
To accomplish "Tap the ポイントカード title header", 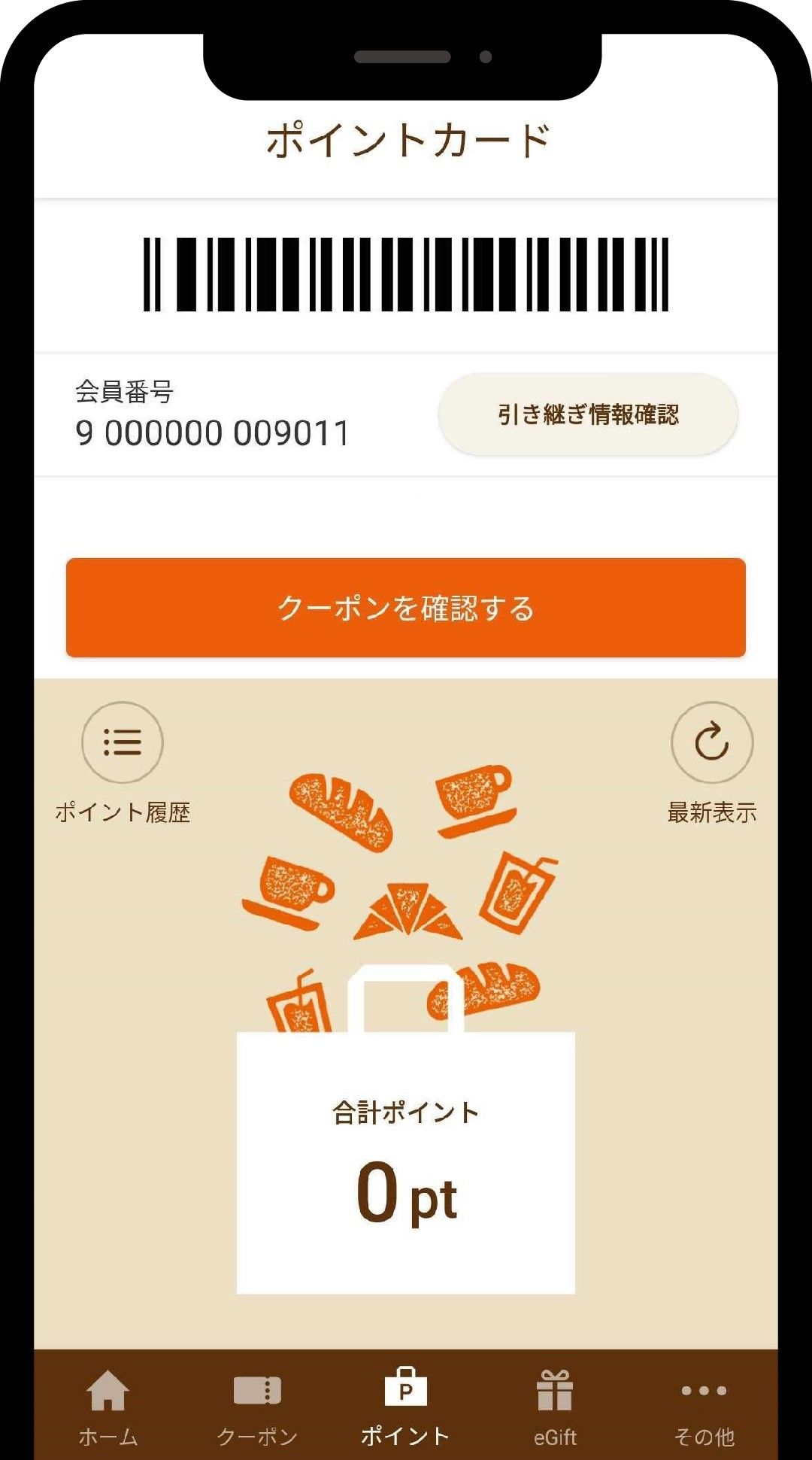I will (x=406, y=137).
